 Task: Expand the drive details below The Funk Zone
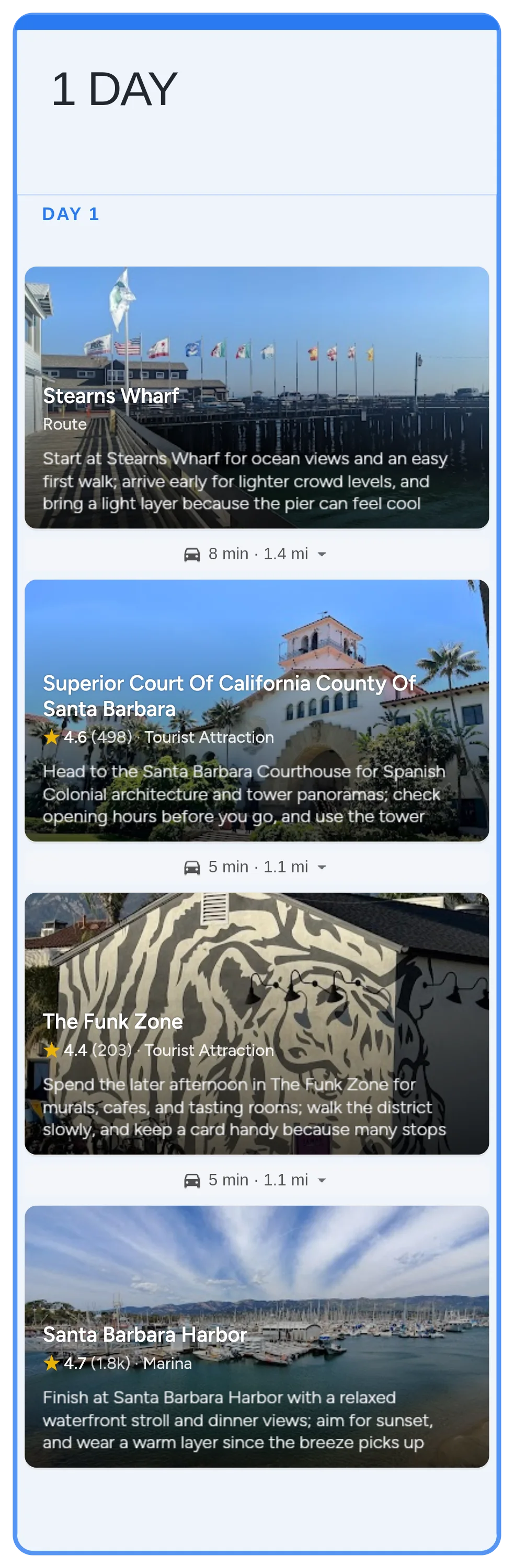[256, 1180]
